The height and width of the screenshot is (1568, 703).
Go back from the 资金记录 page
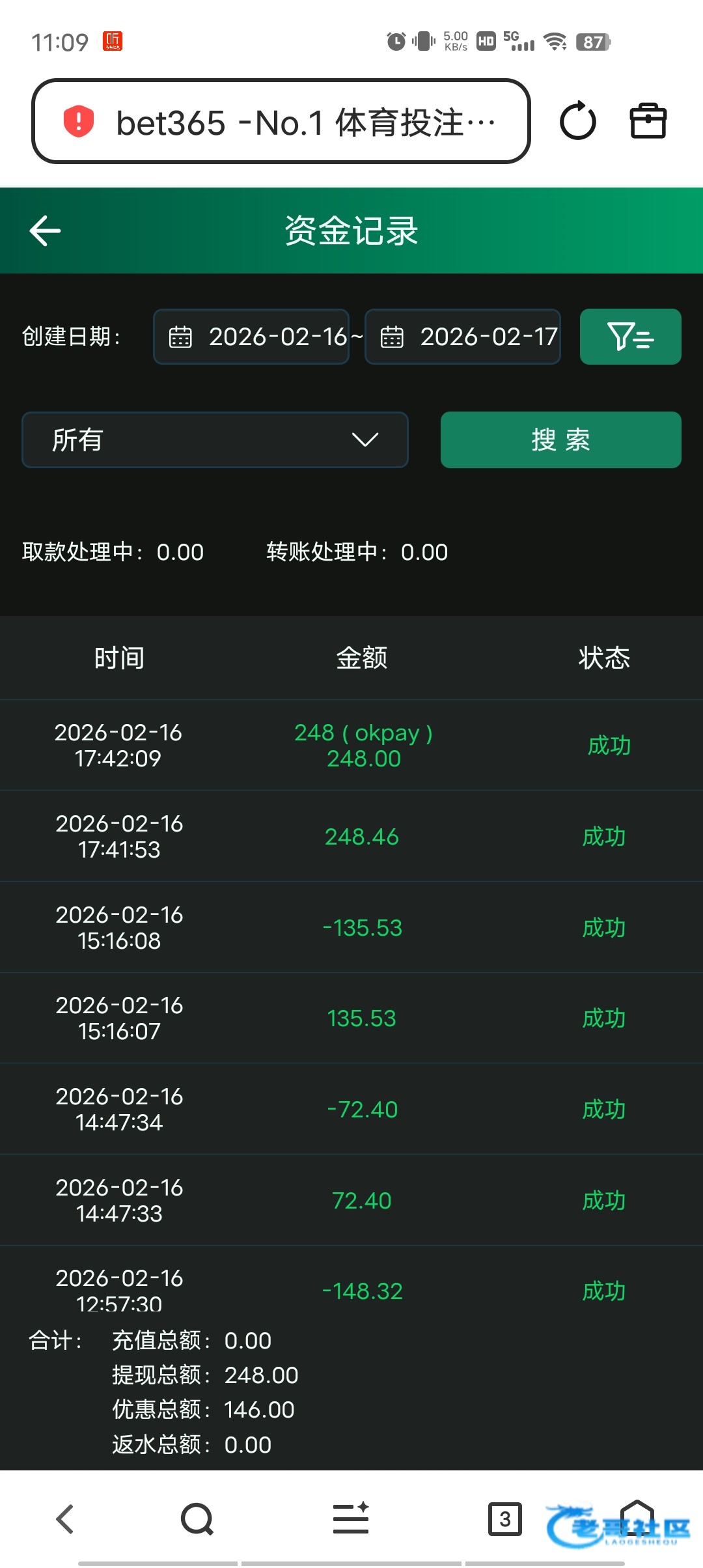46,231
